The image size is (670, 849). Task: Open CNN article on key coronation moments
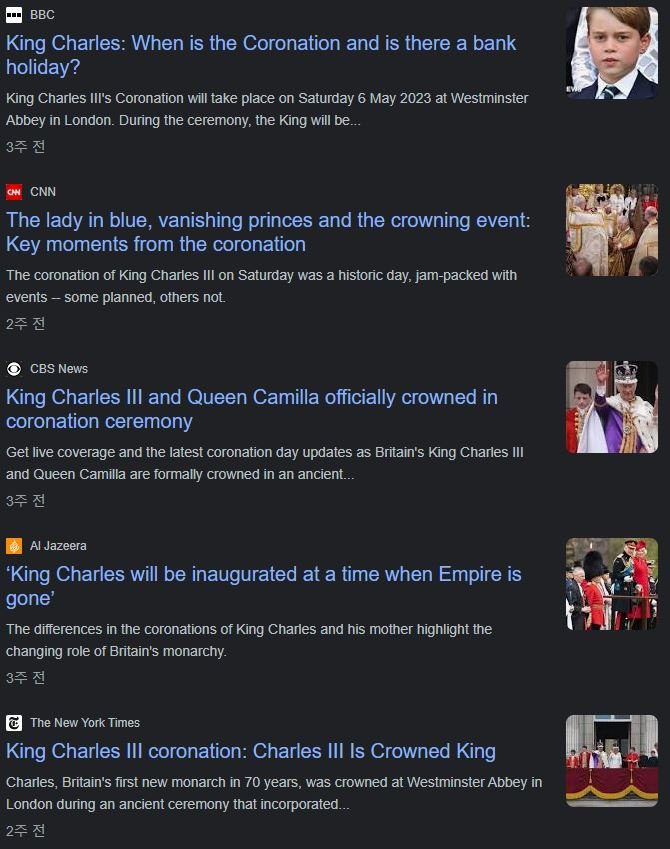coord(268,232)
